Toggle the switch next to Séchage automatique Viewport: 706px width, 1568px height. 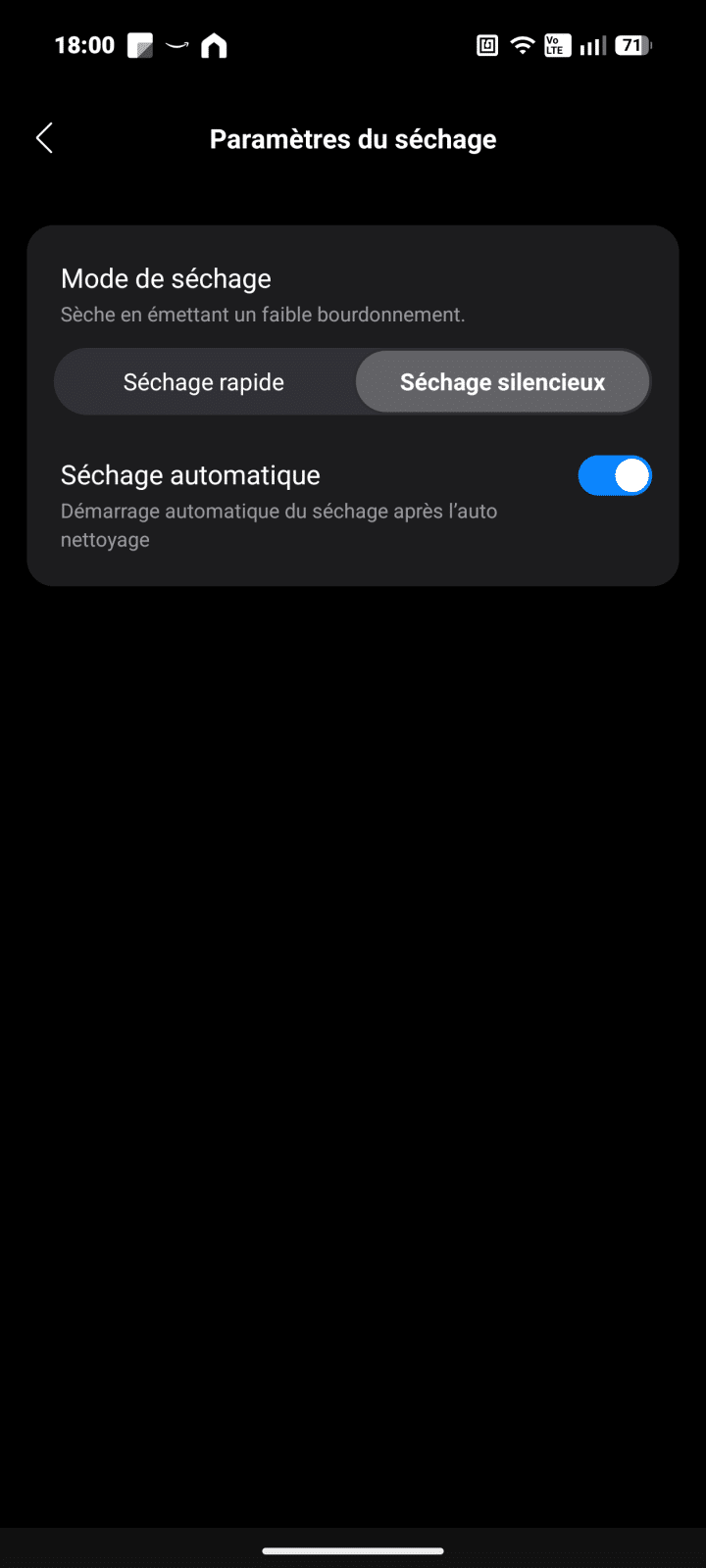tap(615, 475)
